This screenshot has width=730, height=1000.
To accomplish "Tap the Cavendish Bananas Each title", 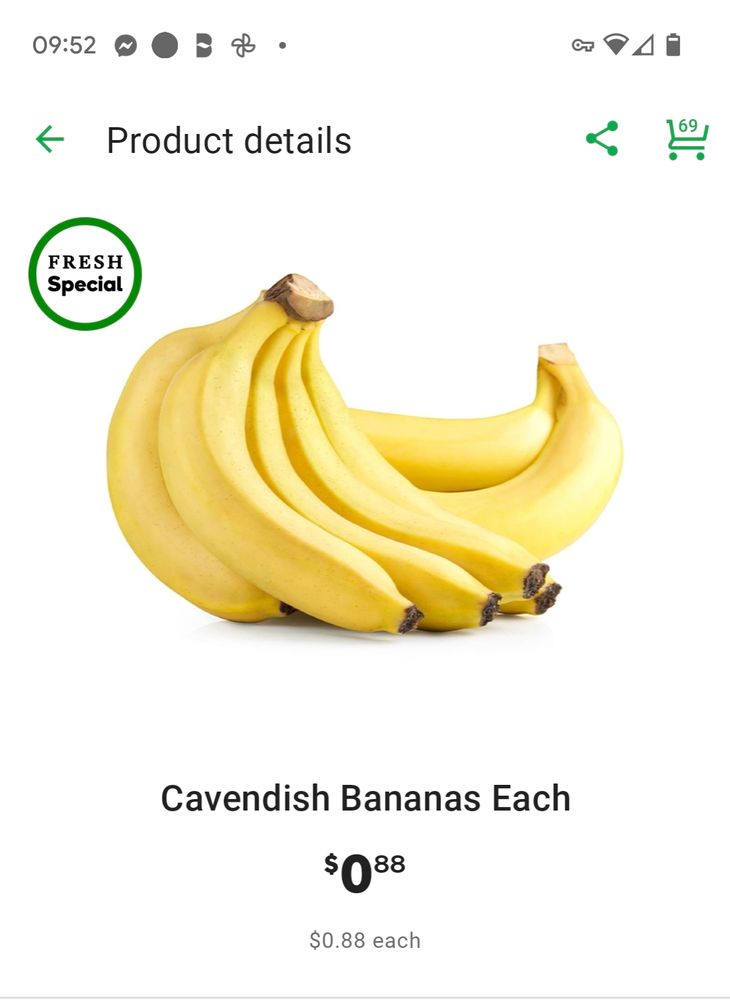I will click(364, 798).
